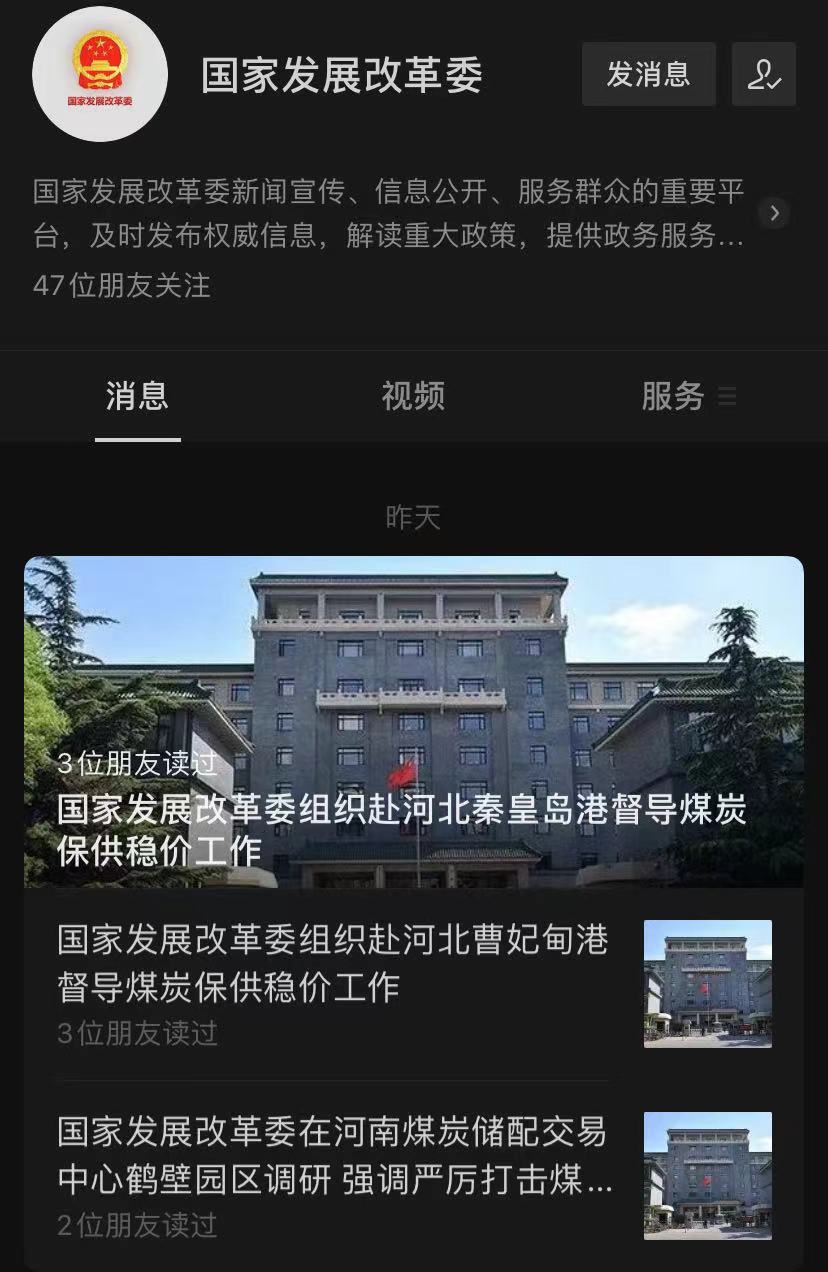Click the 昨天 timestamp divider
This screenshot has width=828, height=1272.
(414, 518)
